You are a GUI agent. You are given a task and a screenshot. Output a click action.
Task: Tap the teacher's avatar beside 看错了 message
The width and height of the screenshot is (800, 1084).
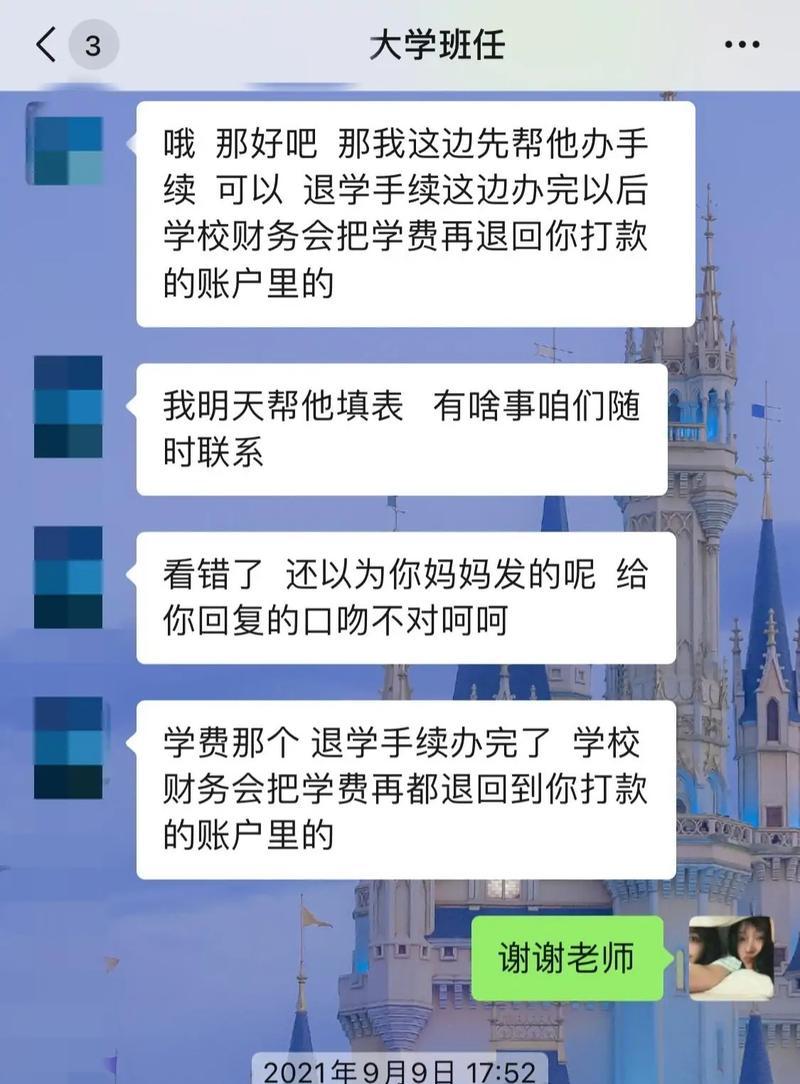point(68,577)
